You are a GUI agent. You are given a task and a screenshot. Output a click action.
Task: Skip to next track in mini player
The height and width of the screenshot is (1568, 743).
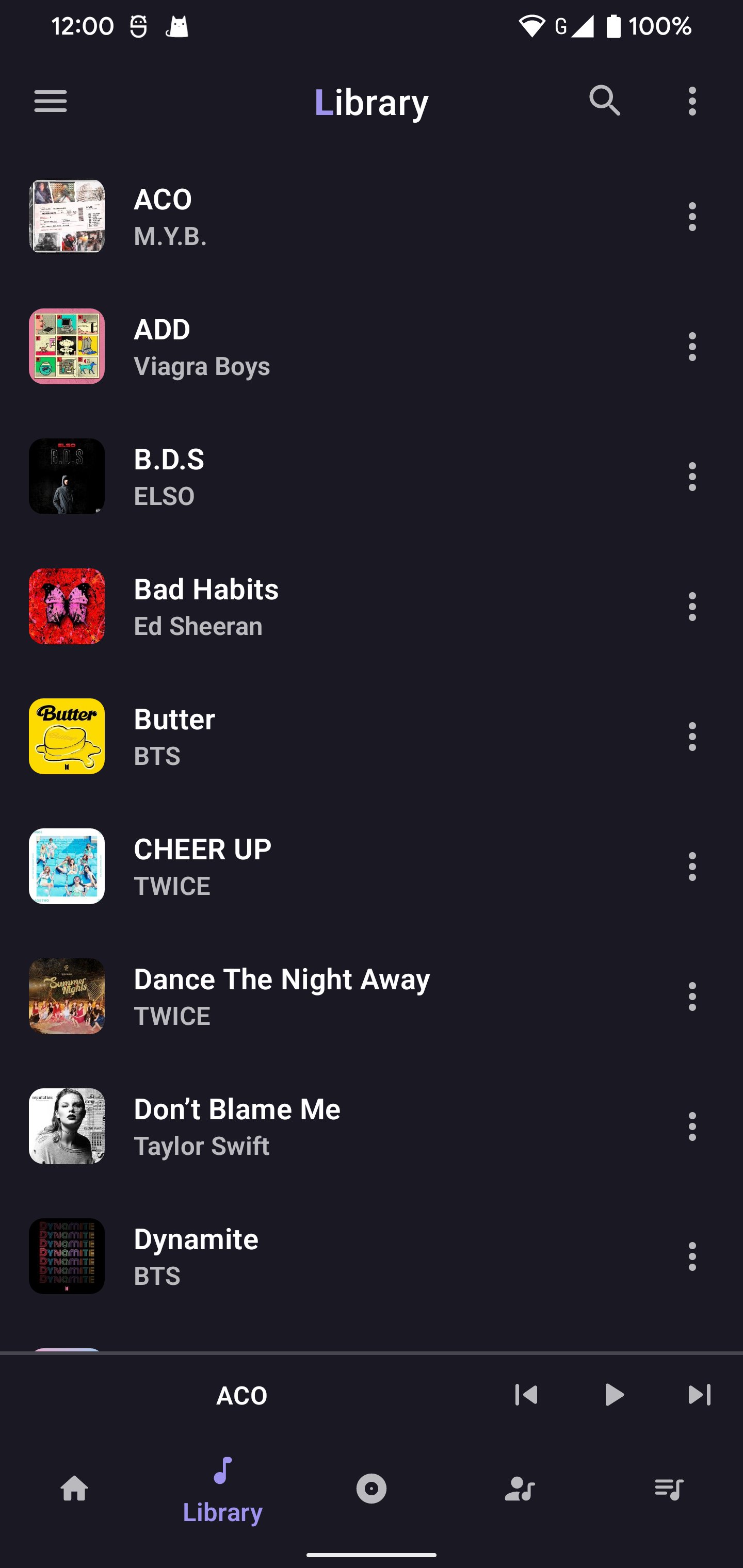700,1395
